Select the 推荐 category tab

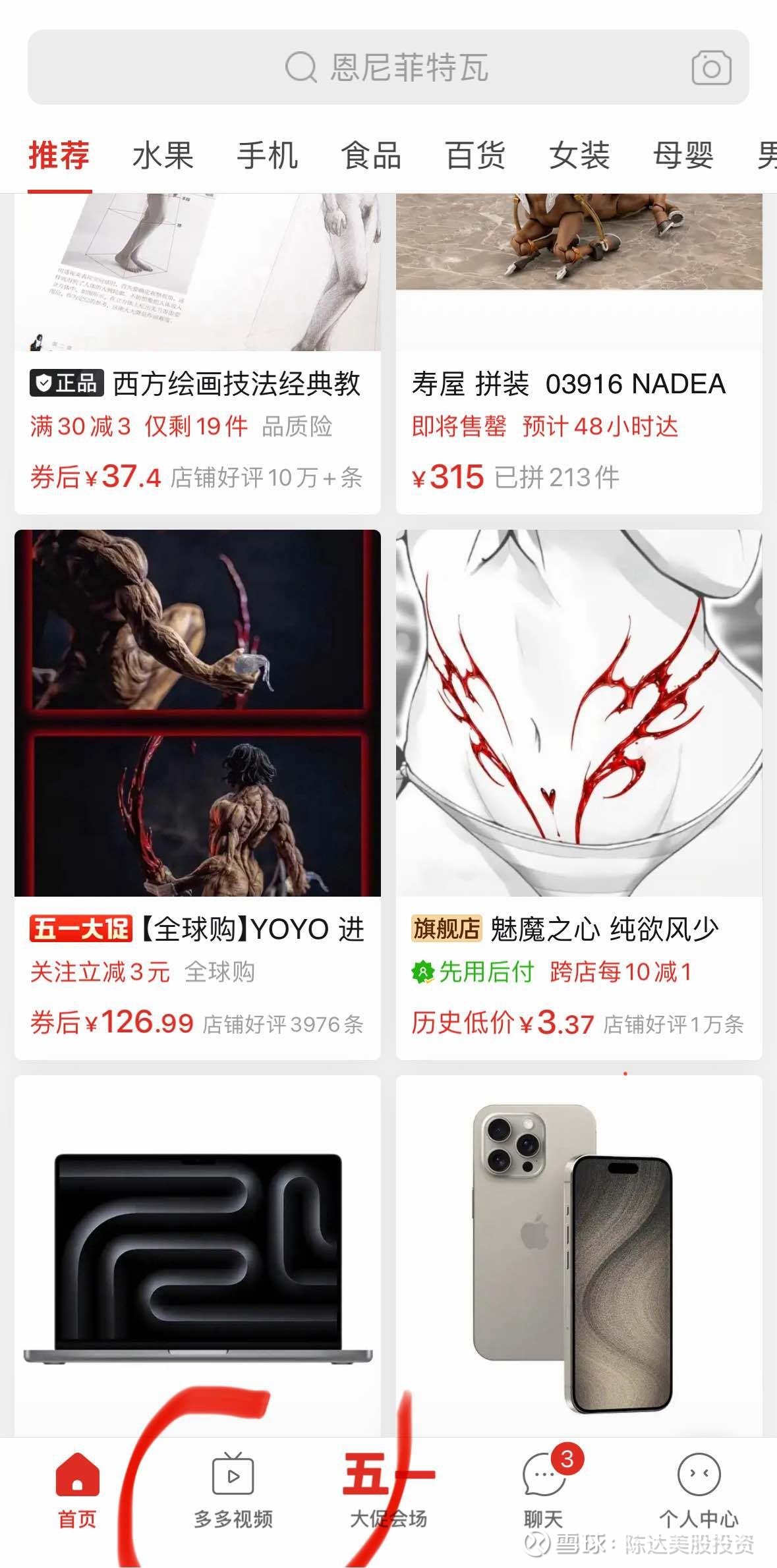[x=59, y=156]
